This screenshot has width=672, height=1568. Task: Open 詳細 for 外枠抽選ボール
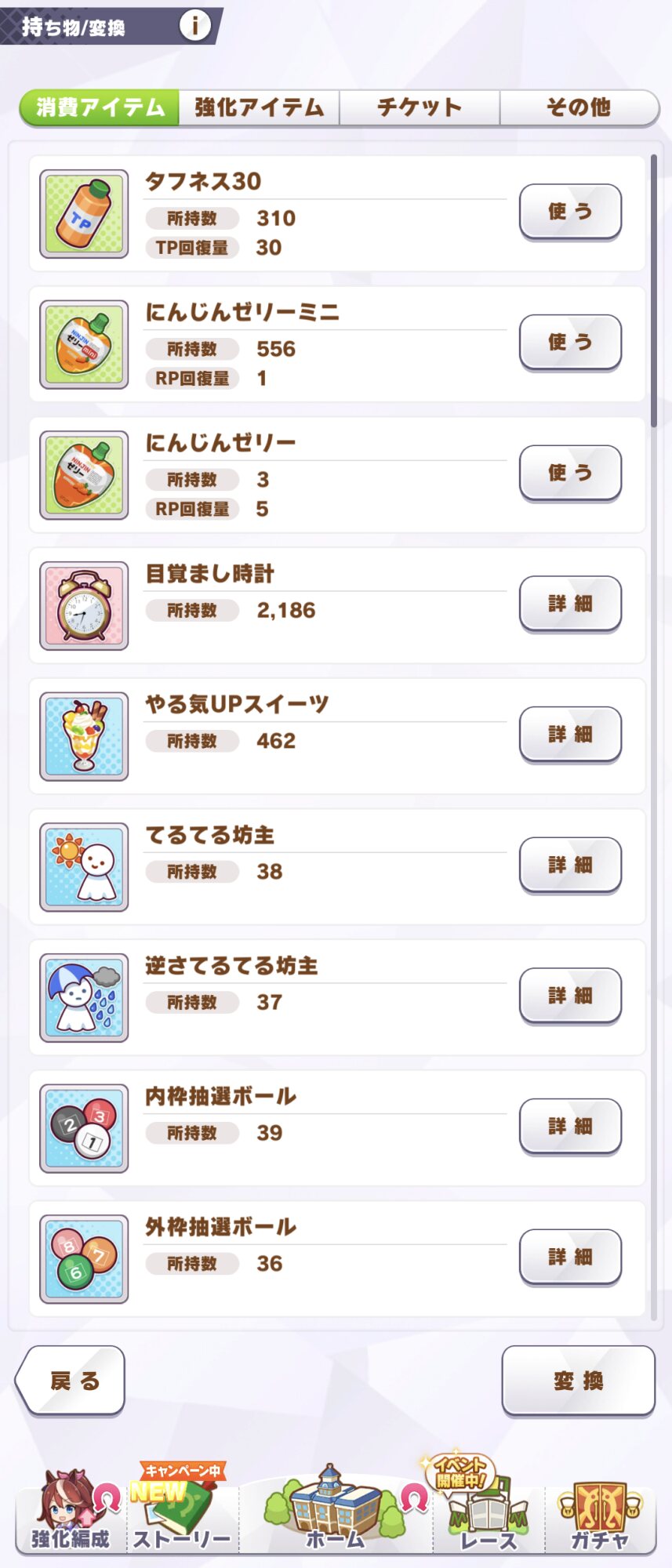570,1257
